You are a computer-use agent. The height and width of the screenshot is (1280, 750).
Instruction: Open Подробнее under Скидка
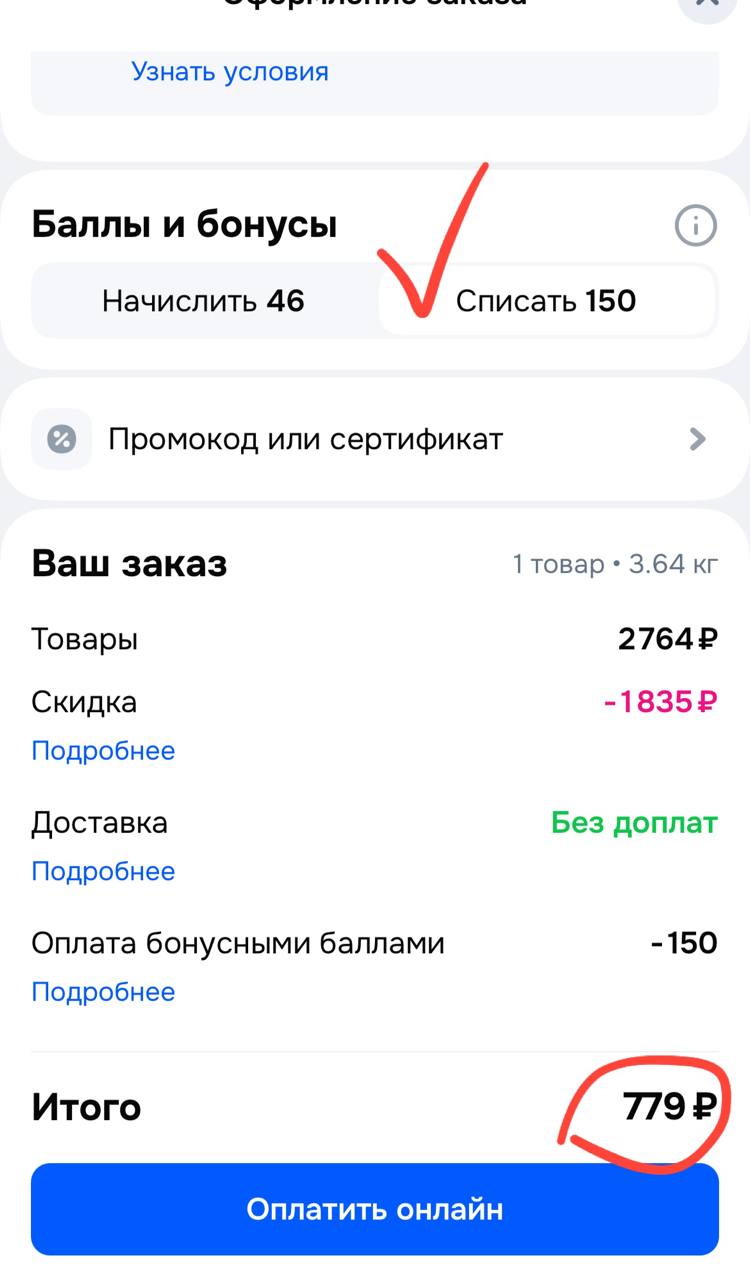coord(103,750)
